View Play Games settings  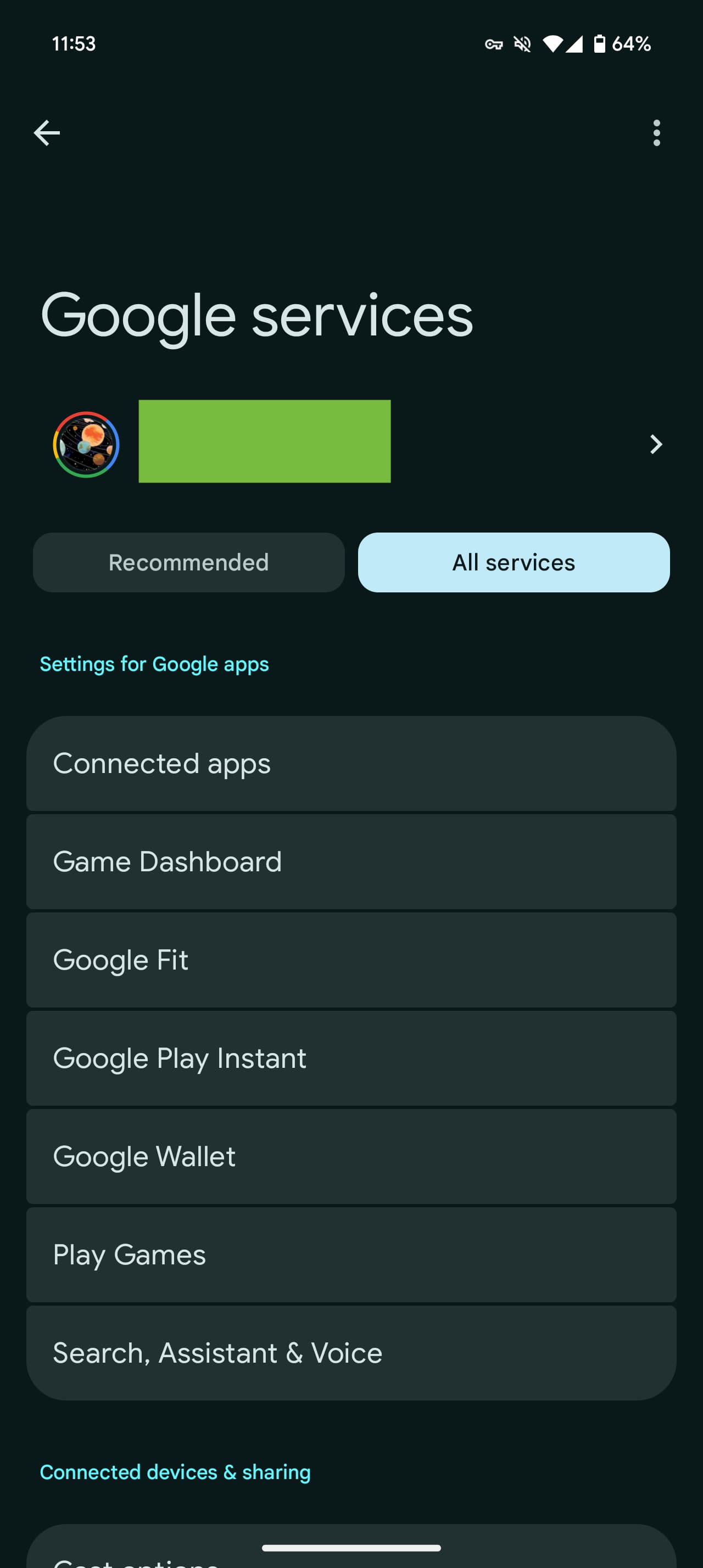351,1255
